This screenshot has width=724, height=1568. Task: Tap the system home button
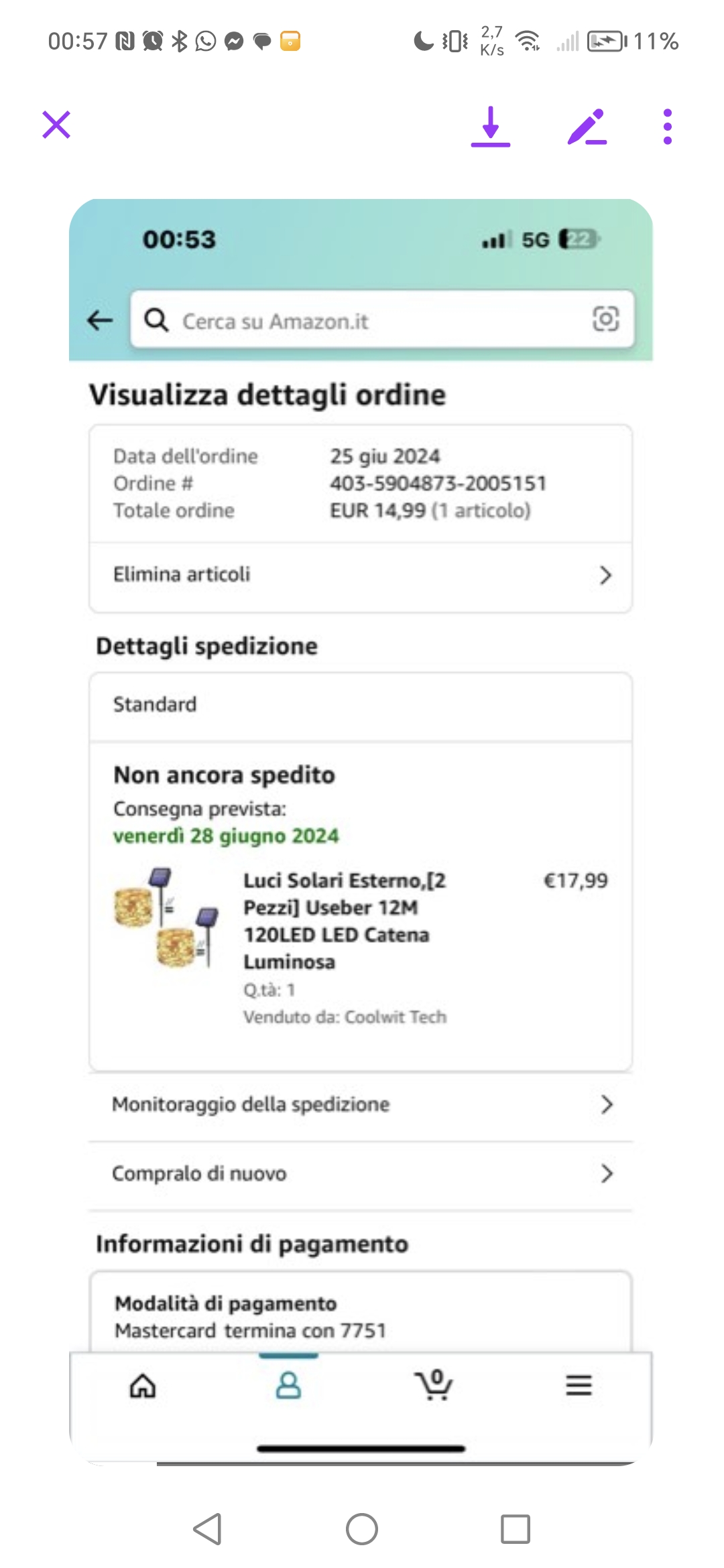pyautogui.click(x=362, y=1529)
